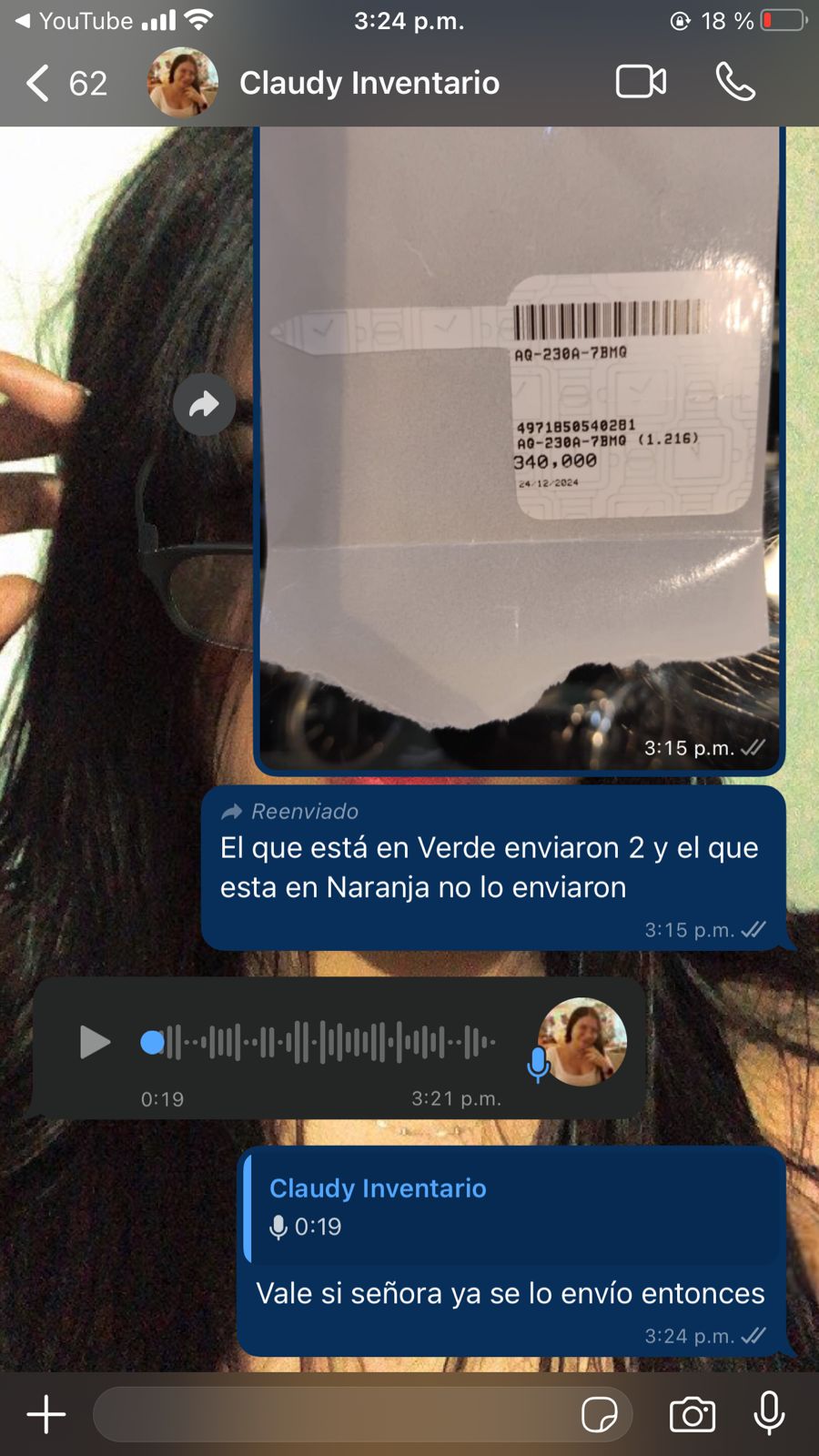Jump to the quoted 0:19 voice message
The width and height of the screenshot is (819, 1456).
(x=514, y=1207)
